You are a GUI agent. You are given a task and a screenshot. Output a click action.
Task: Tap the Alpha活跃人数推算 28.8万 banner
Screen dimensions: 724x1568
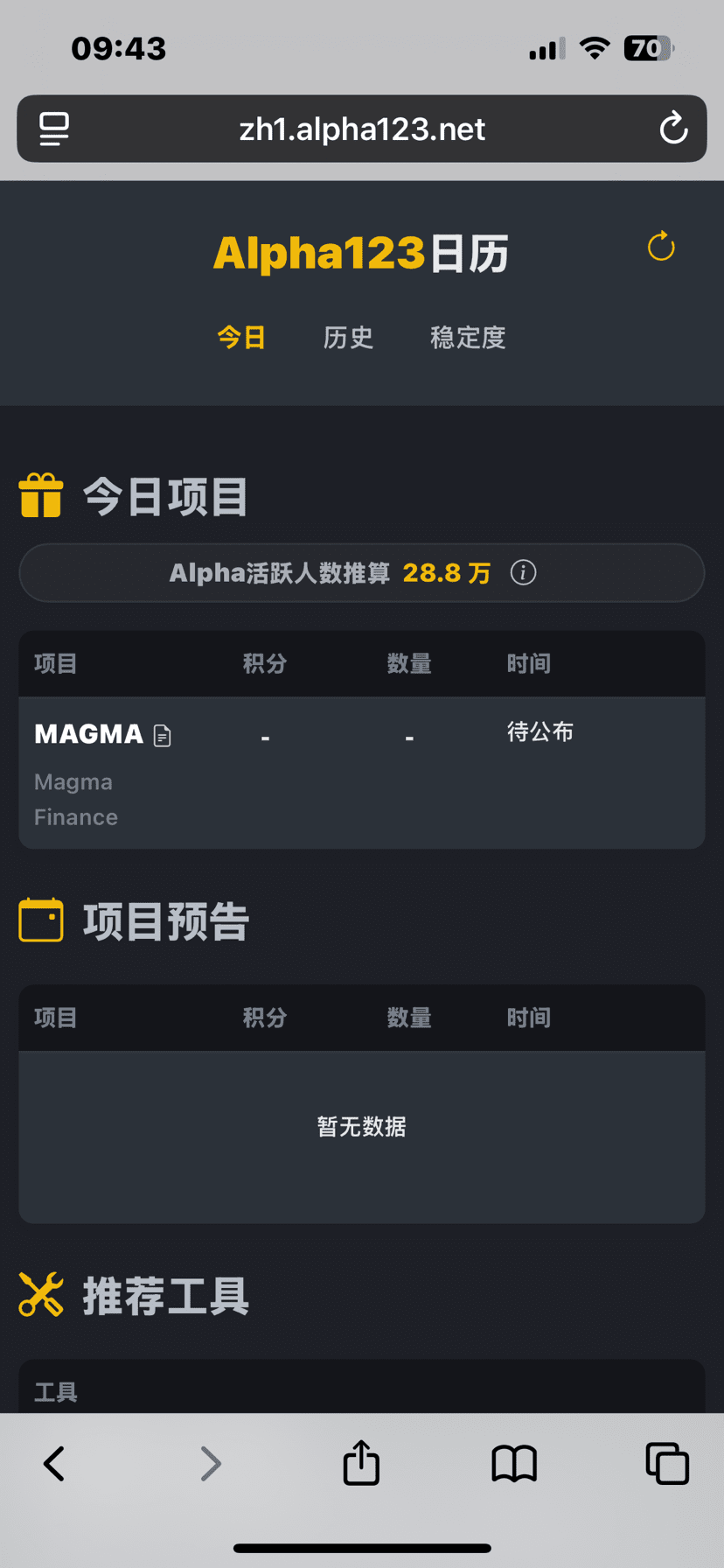coord(362,572)
